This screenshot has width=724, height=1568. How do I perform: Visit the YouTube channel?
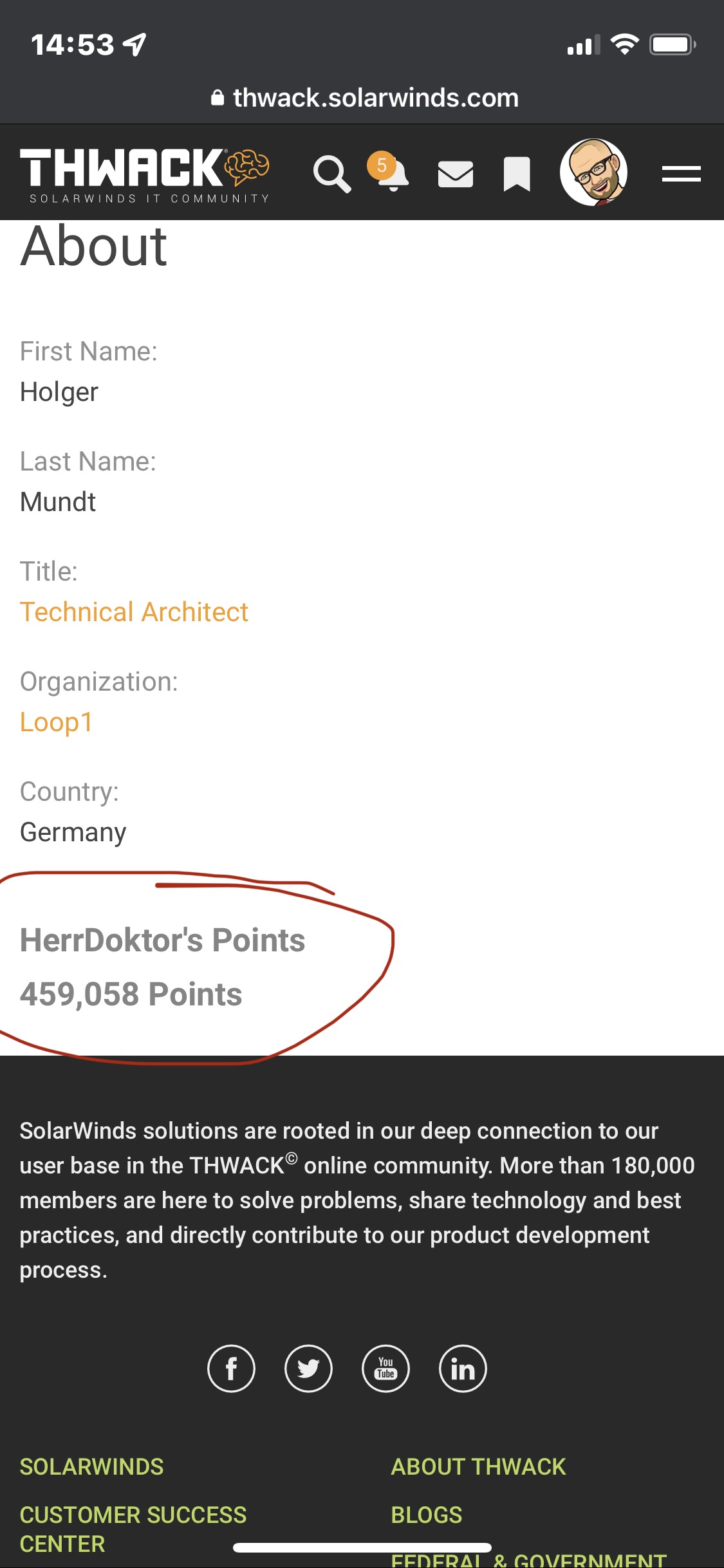[385, 1368]
